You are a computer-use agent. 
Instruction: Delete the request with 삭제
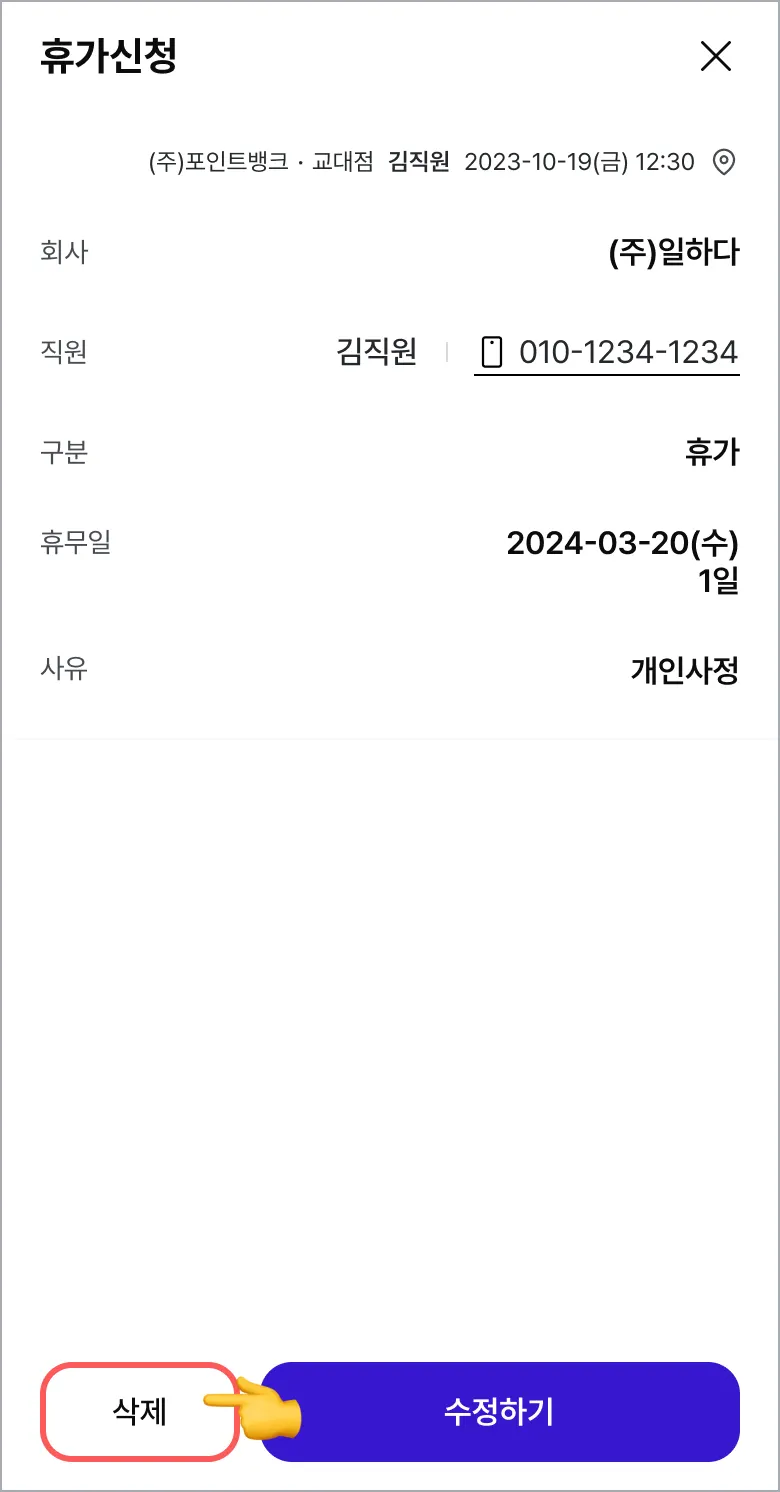(139, 1412)
